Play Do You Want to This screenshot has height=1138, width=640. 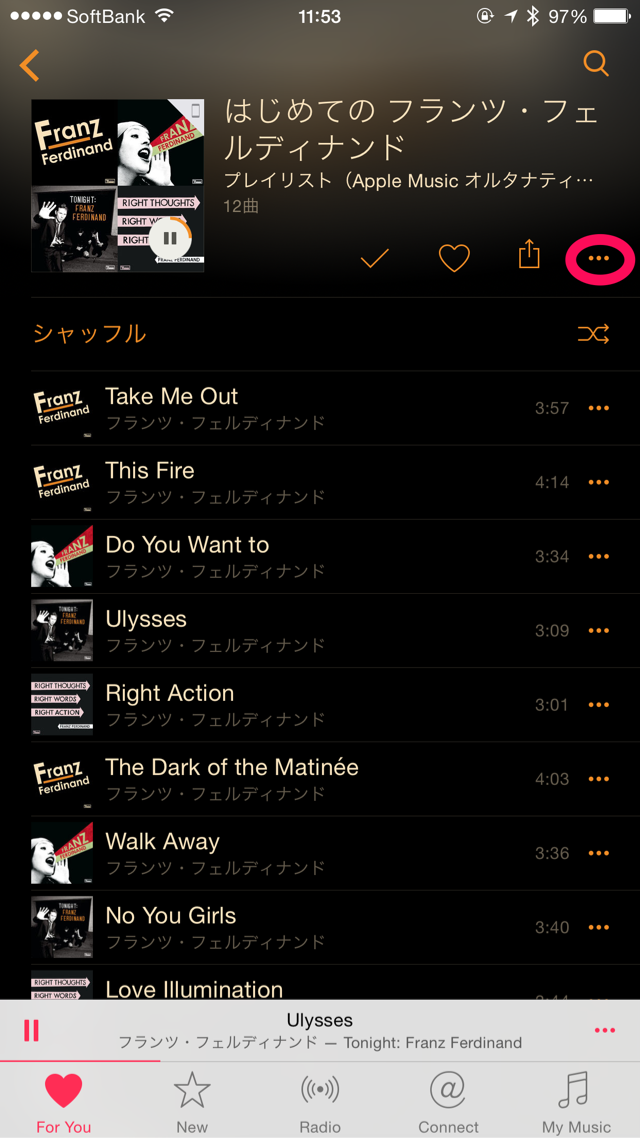320,557
